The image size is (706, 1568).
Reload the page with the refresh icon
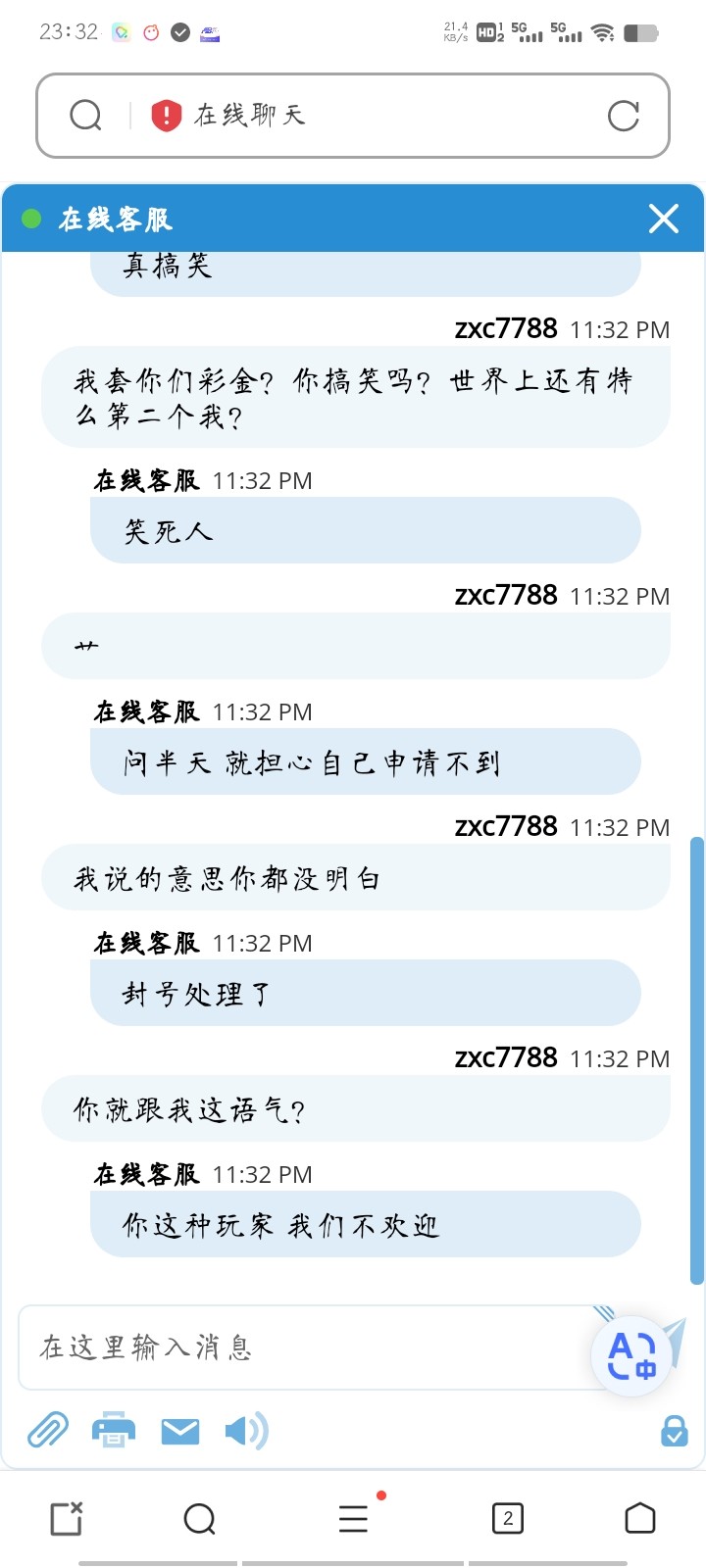[x=624, y=115]
